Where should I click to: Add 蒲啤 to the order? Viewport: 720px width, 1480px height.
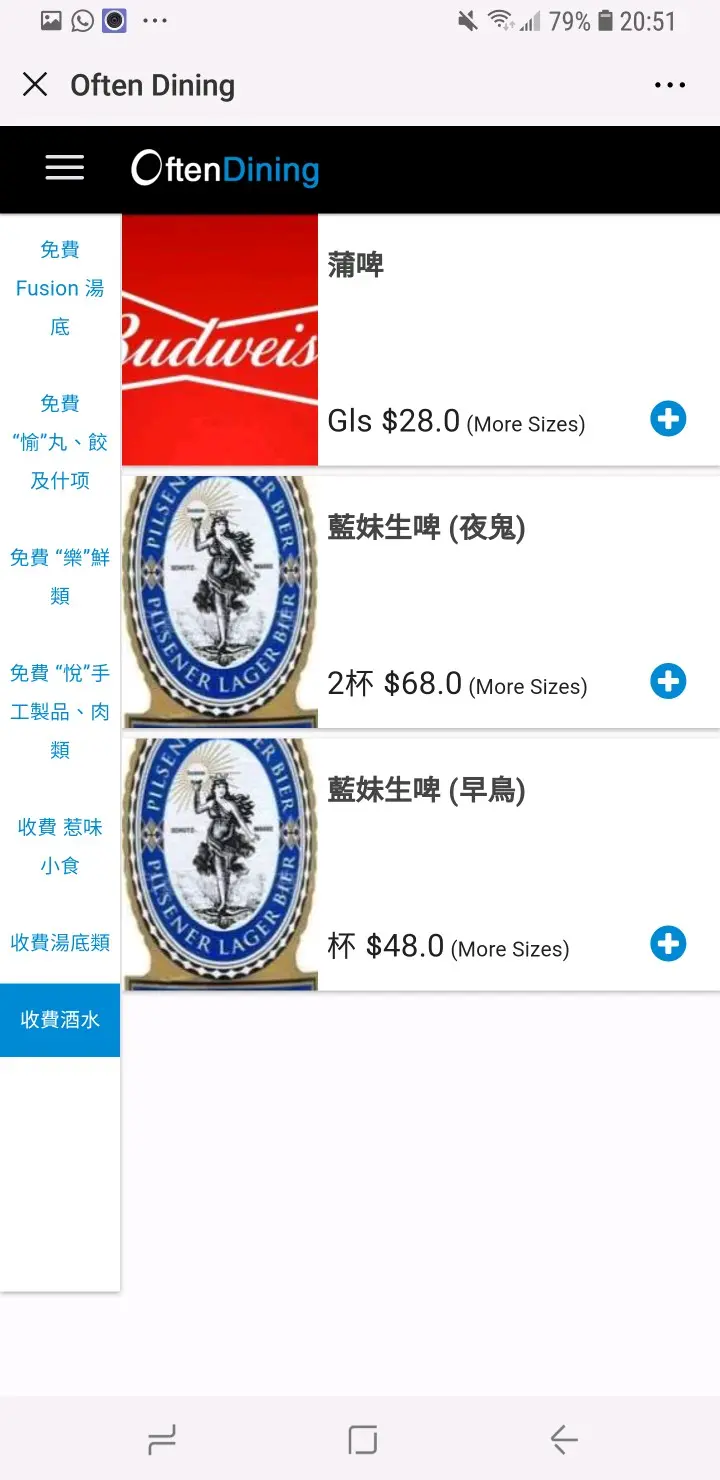point(668,419)
